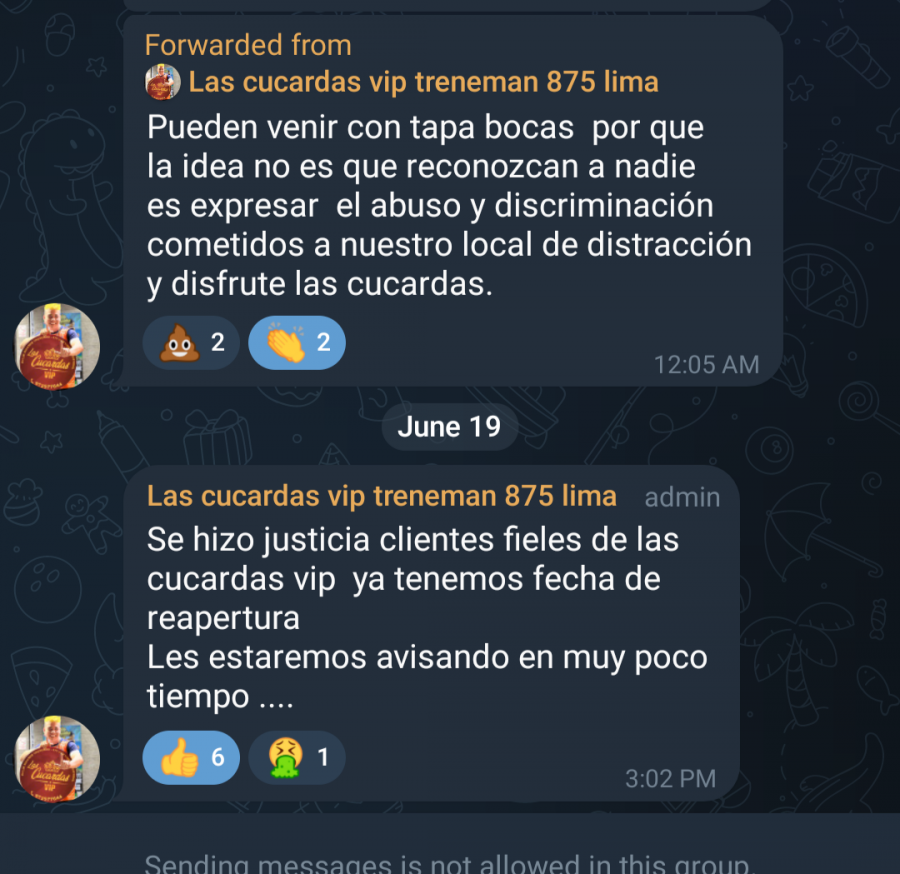The image size is (900, 874).
Task: Open forwarded source Las cucardas vip channel
Action: point(422,82)
